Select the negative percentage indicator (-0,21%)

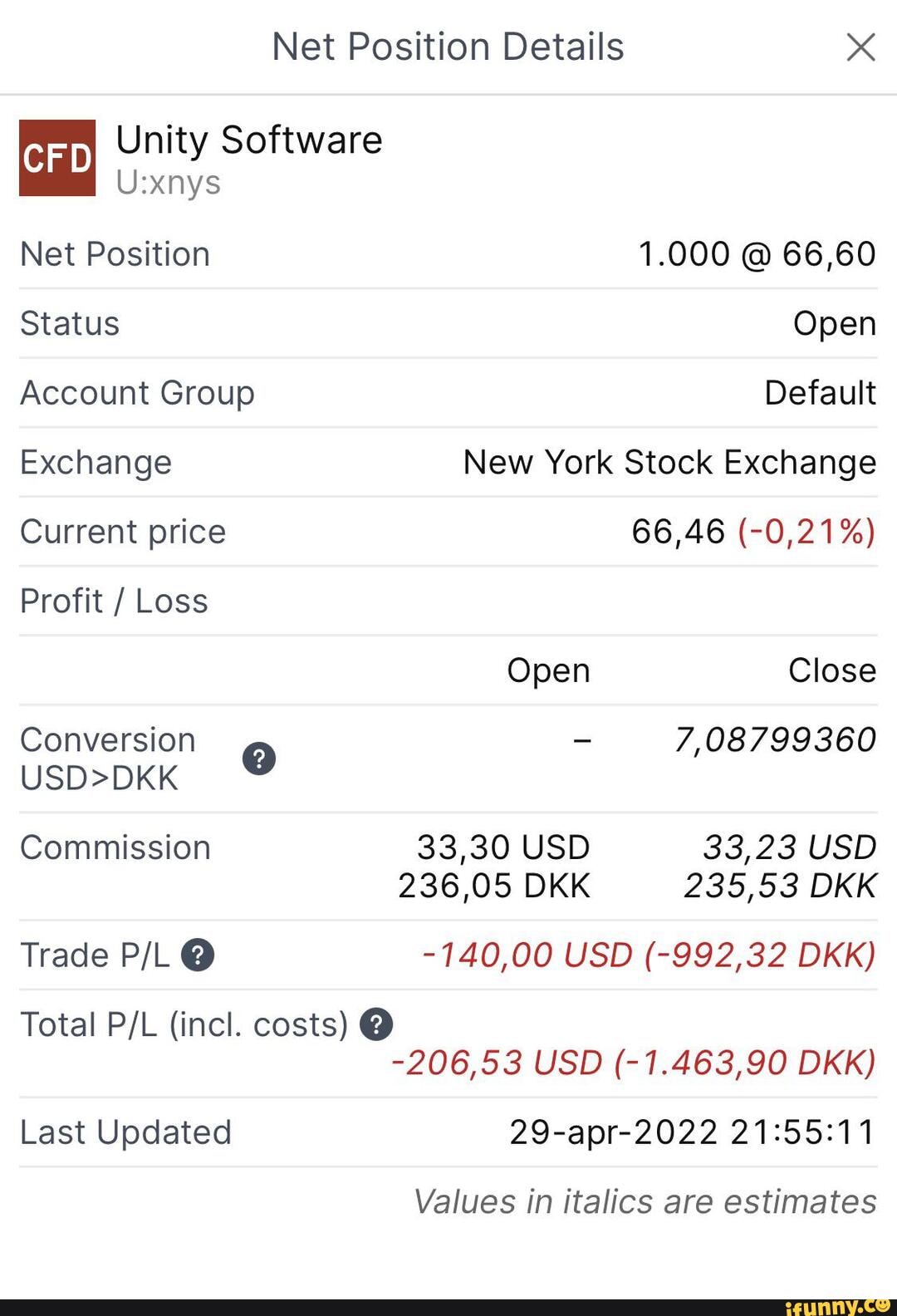pyautogui.click(x=806, y=531)
